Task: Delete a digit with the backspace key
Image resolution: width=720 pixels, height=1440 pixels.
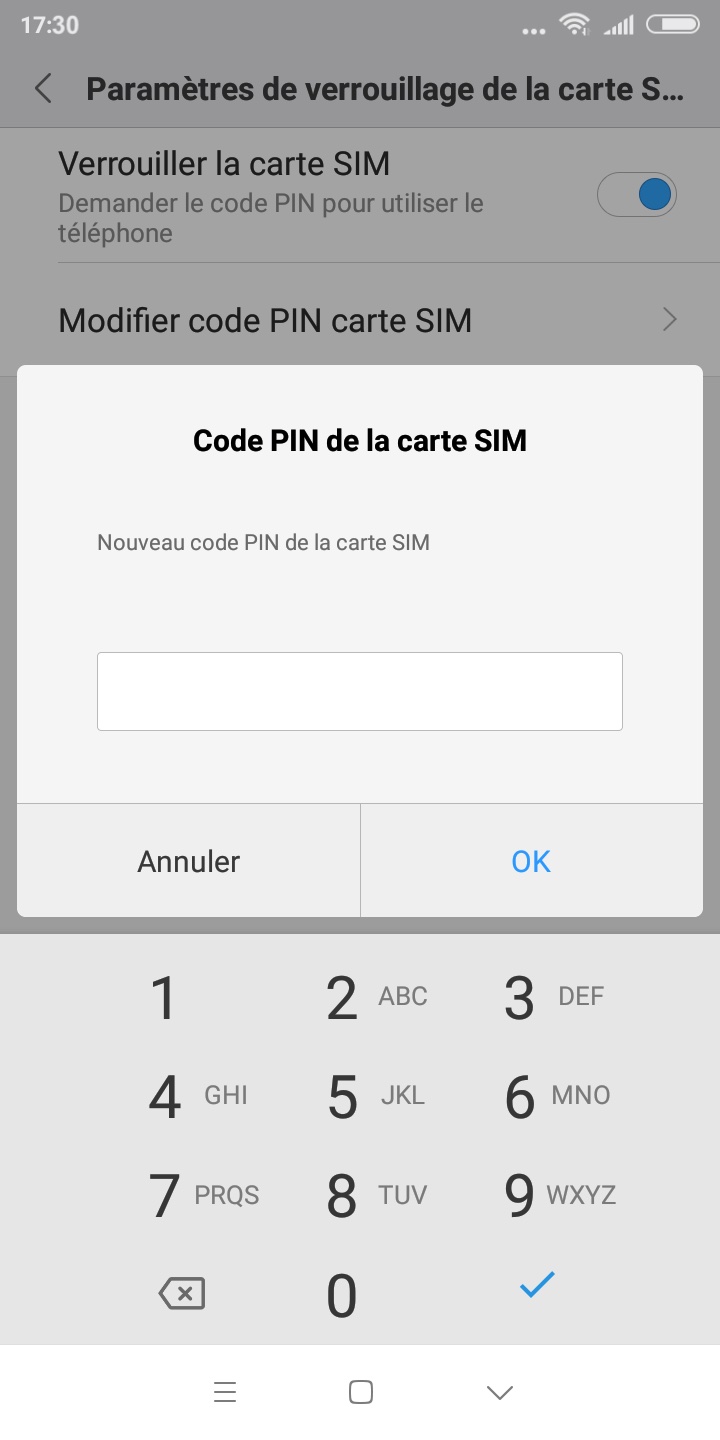Action: 182,1294
